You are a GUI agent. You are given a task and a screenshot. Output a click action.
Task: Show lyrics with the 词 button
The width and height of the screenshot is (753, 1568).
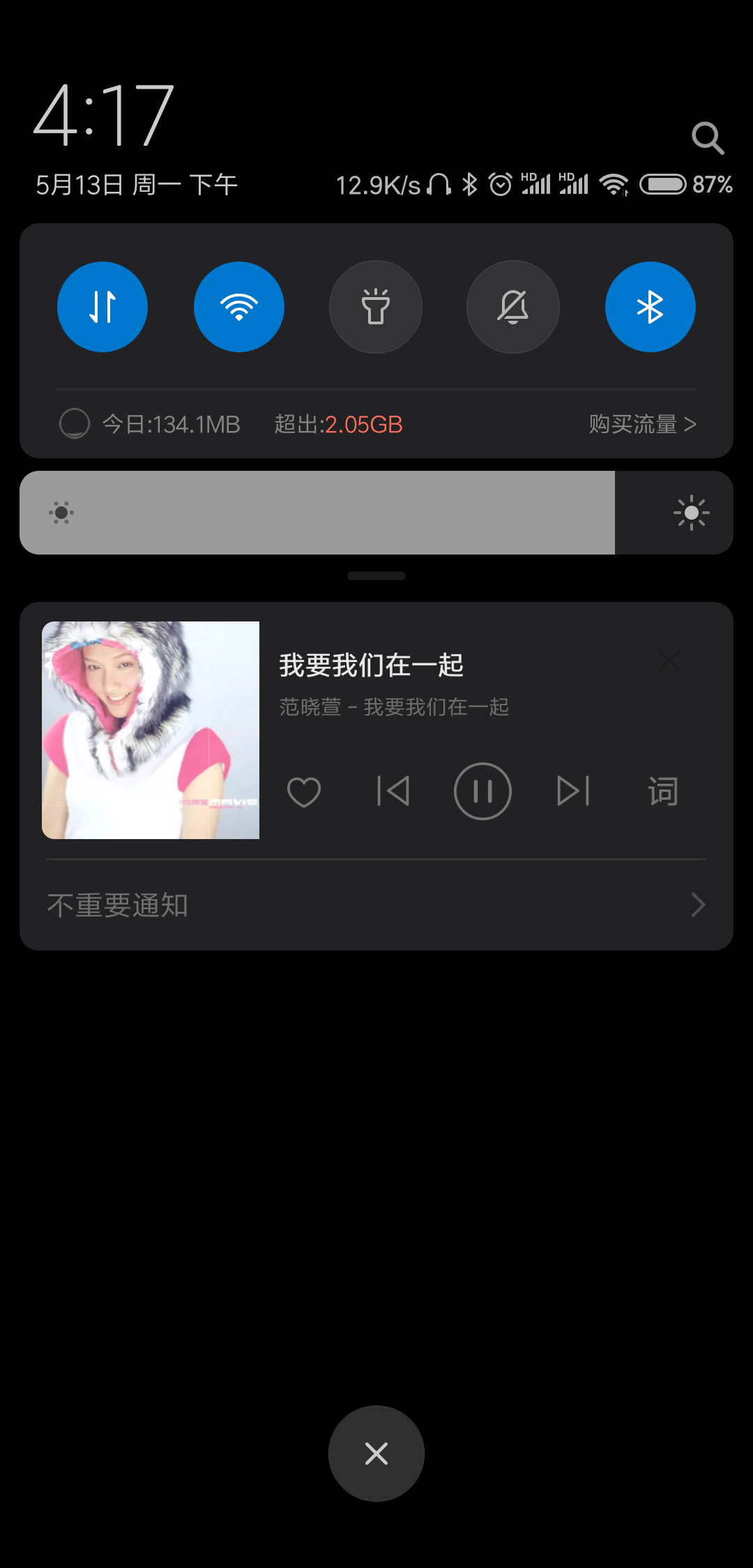click(x=662, y=792)
